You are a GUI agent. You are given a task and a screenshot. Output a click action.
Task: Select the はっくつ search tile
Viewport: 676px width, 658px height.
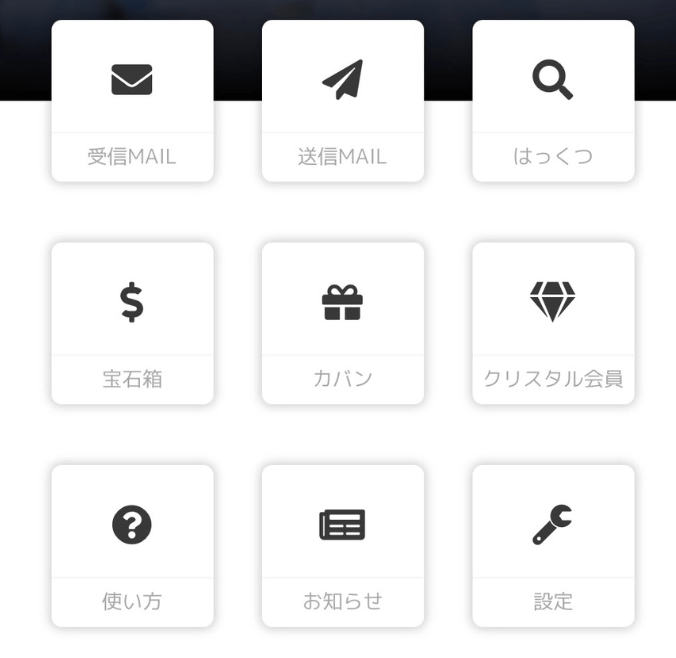point(553,101)
